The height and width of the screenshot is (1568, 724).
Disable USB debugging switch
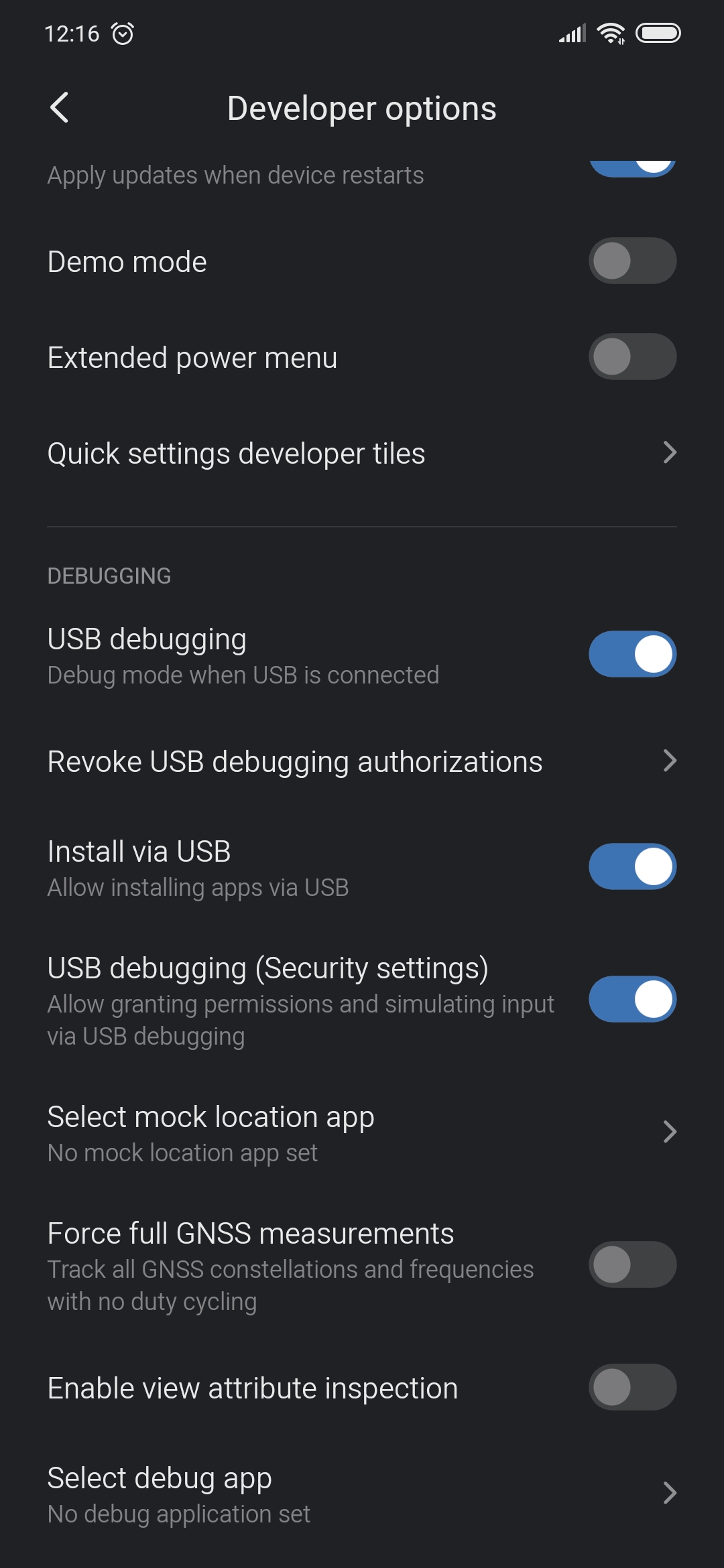[632, 655]
